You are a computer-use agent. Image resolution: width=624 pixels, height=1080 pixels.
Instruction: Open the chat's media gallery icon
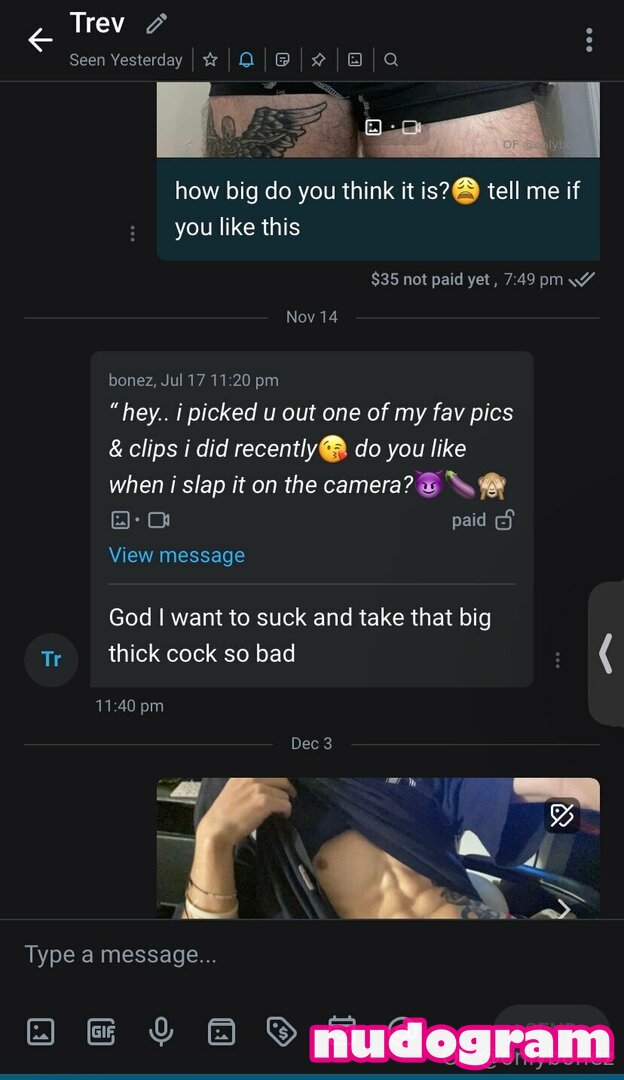(x=355, y=60)
